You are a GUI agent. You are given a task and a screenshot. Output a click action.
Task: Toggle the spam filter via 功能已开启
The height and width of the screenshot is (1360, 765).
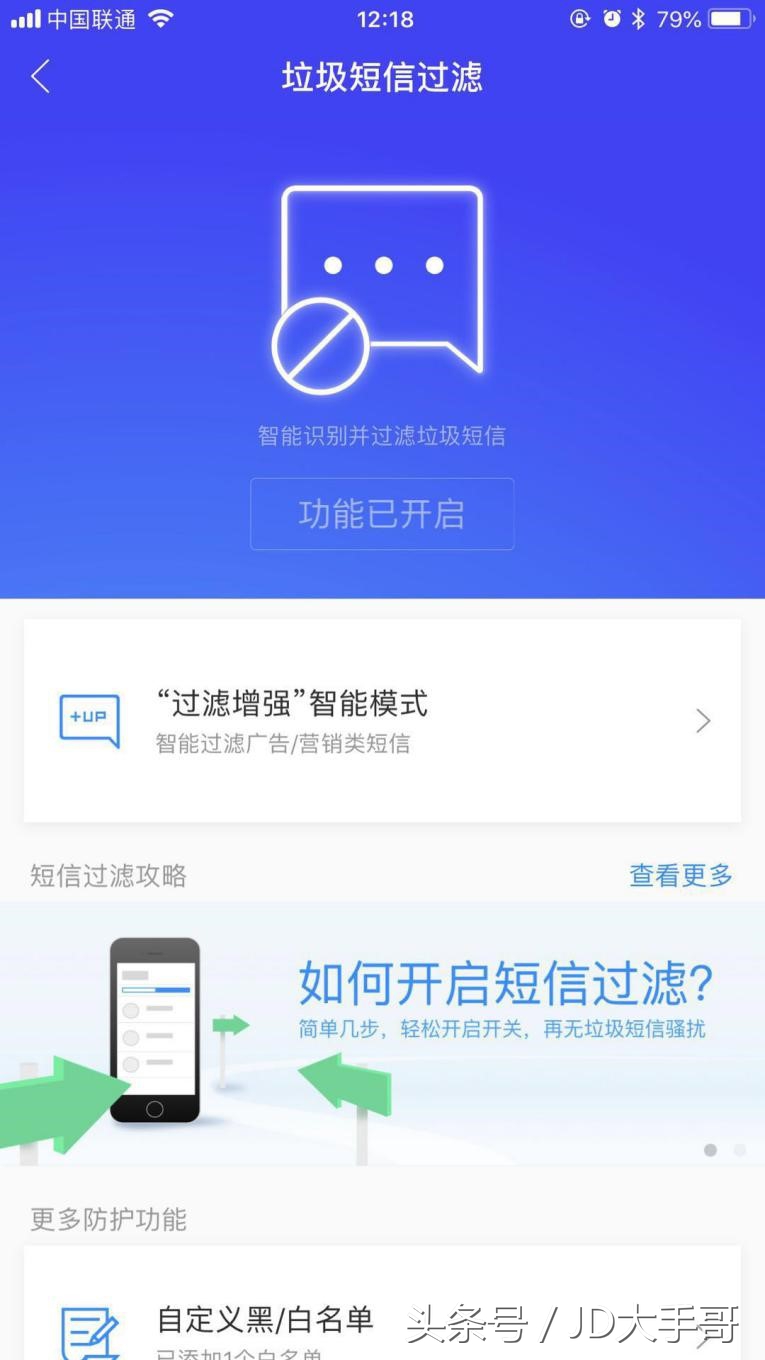point(382,513)
